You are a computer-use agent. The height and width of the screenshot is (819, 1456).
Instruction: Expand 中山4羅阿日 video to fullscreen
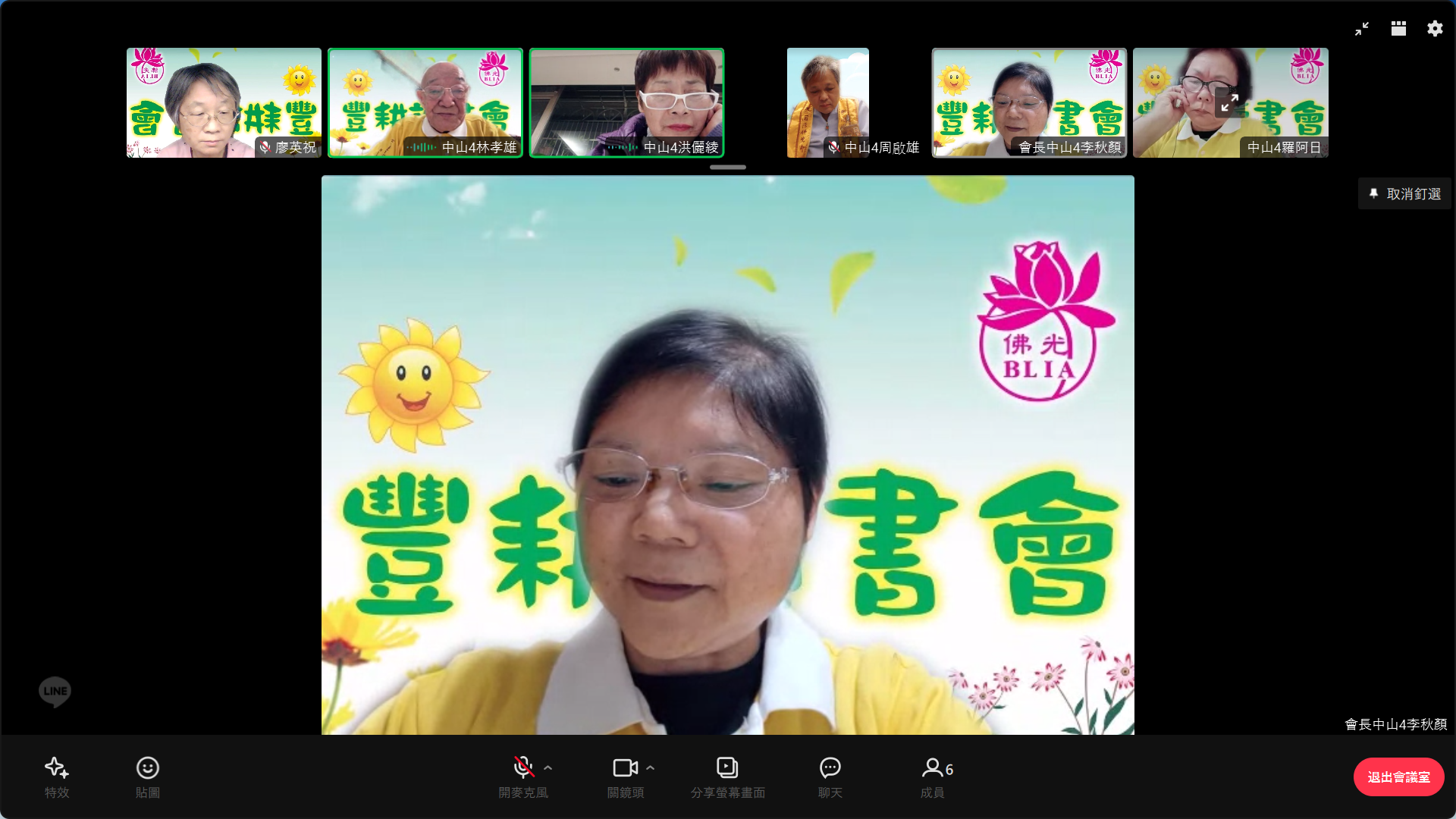1229,102
